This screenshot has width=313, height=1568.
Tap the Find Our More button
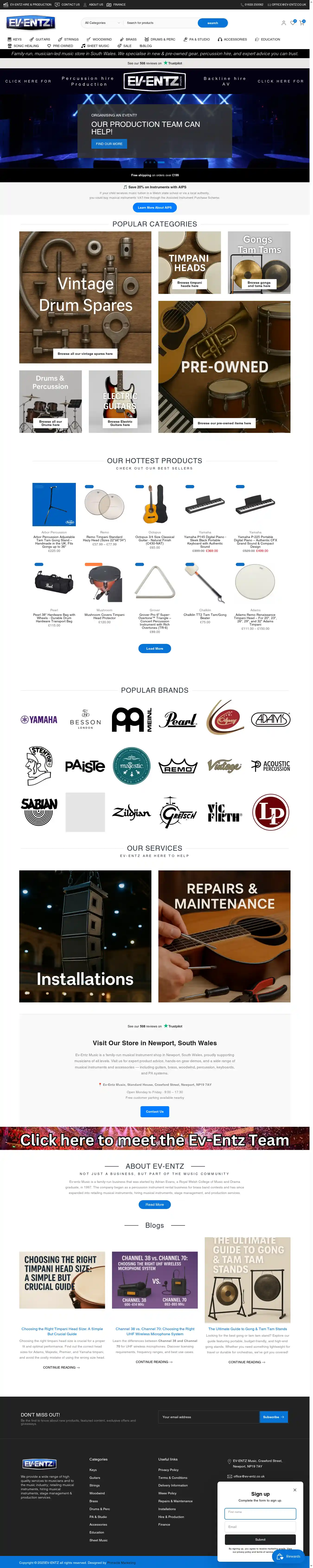pyautogui.click(x=109, y=144)
